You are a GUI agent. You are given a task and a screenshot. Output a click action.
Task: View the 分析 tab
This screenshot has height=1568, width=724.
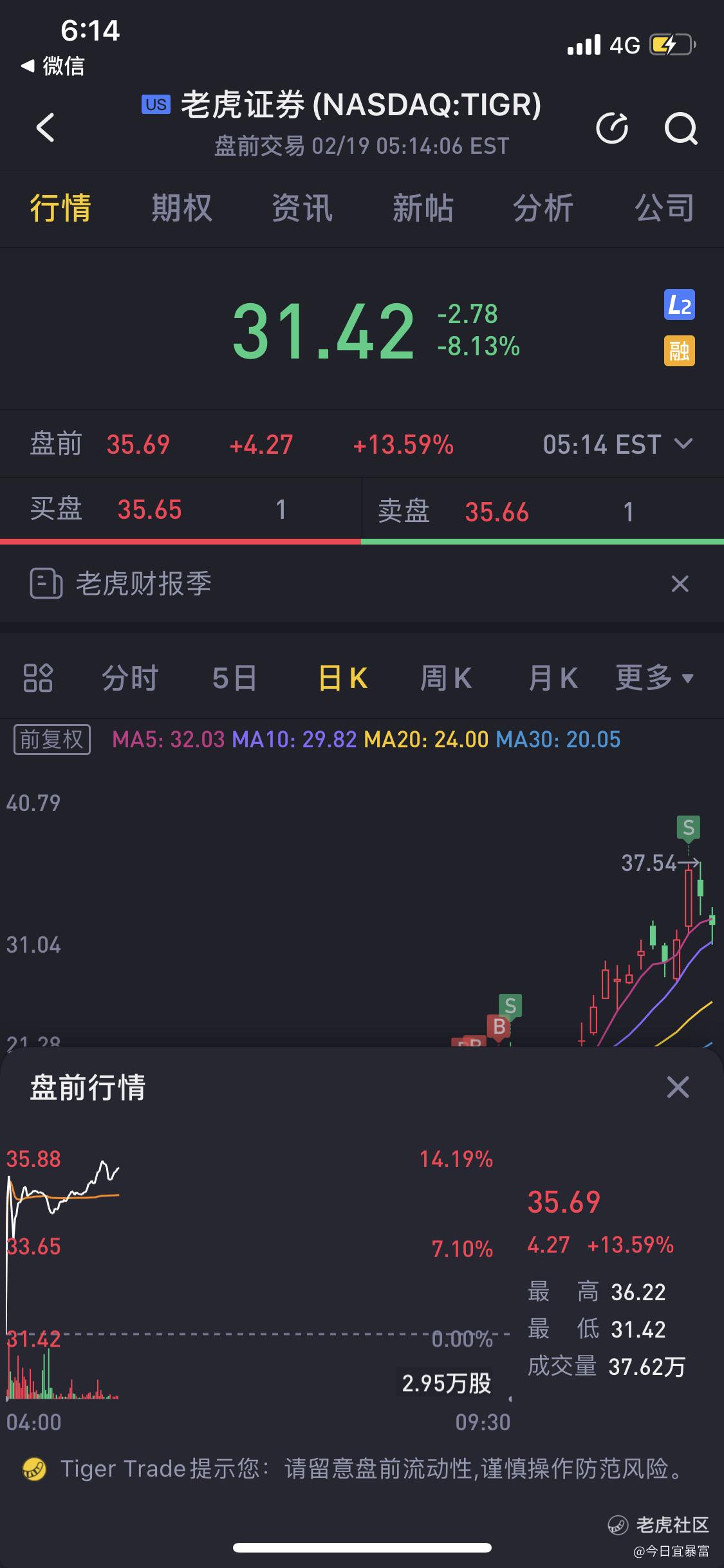pyautogui.click(x=543, y=208)
